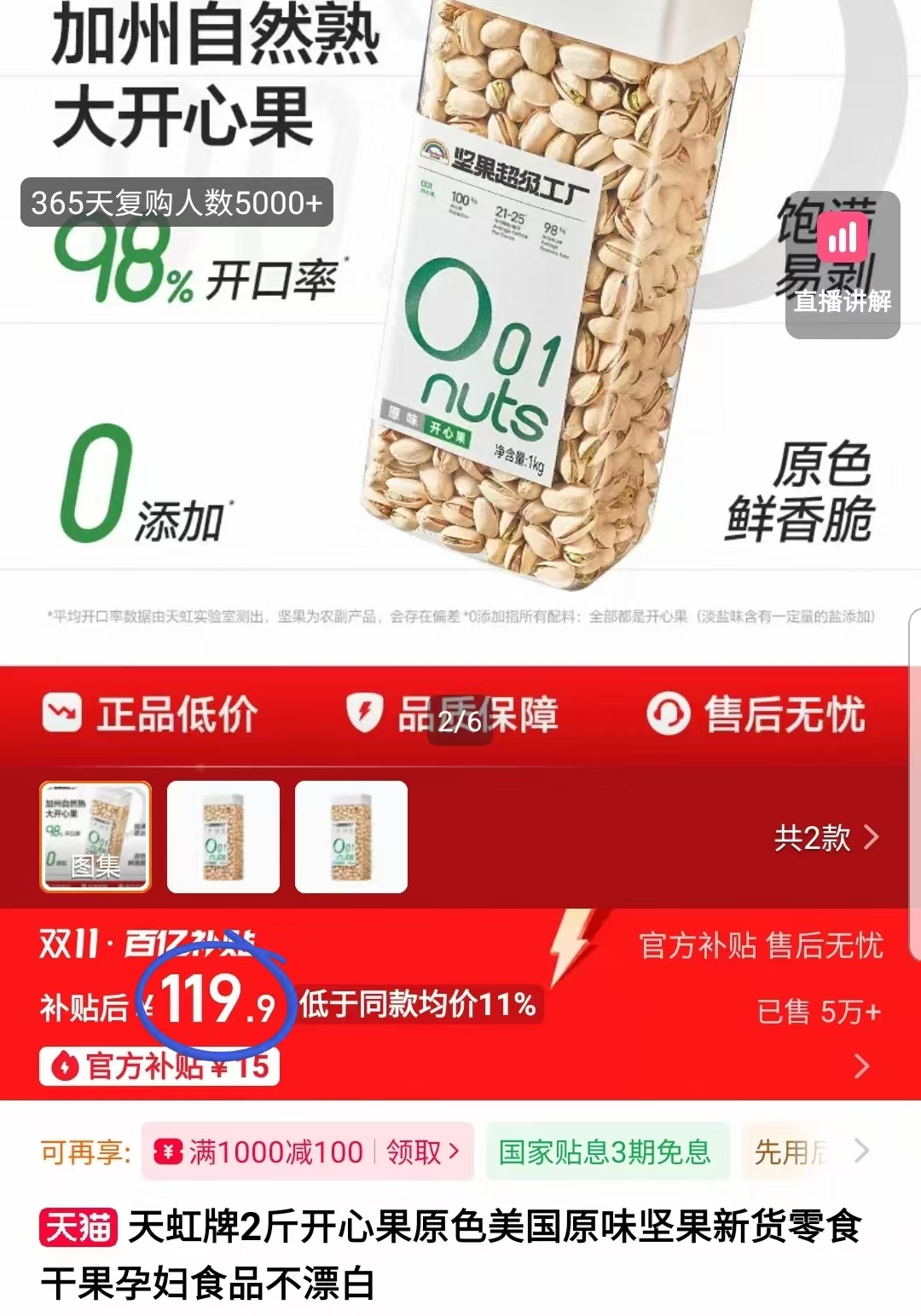Viewport: 921px width, 1316px height.
Task: Select the first product thumbnail
Action: pos(96,838)
